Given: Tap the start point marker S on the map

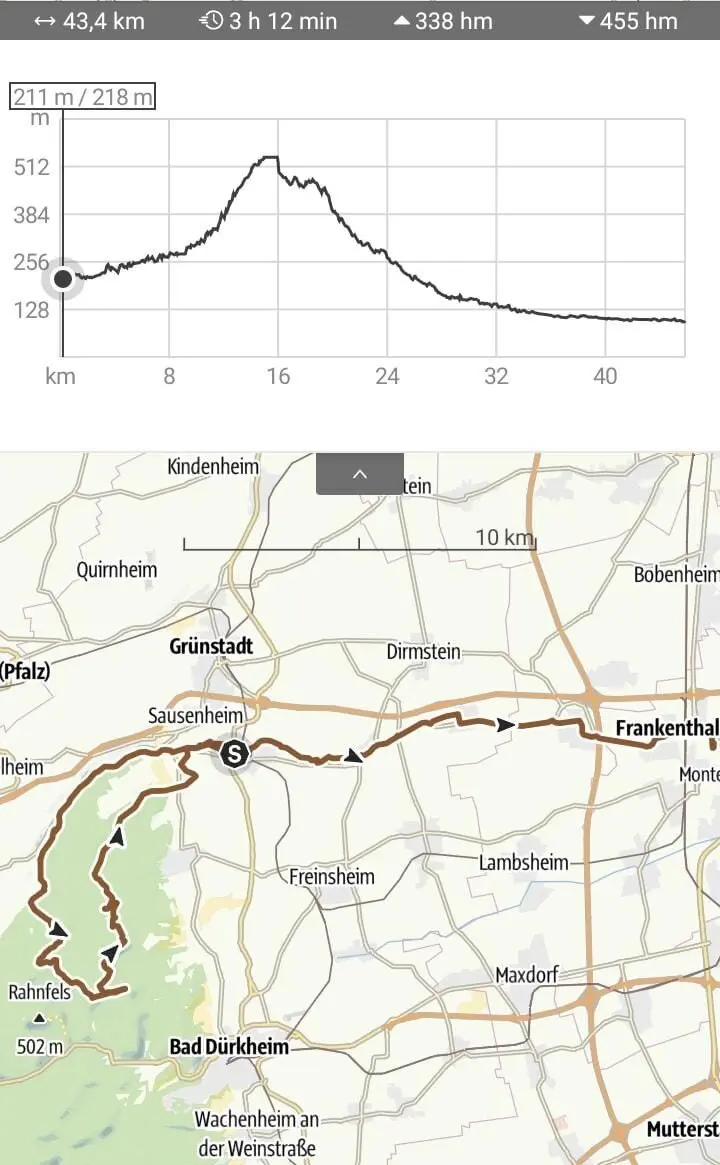Looking at the screenshot, I should (235, 755).
